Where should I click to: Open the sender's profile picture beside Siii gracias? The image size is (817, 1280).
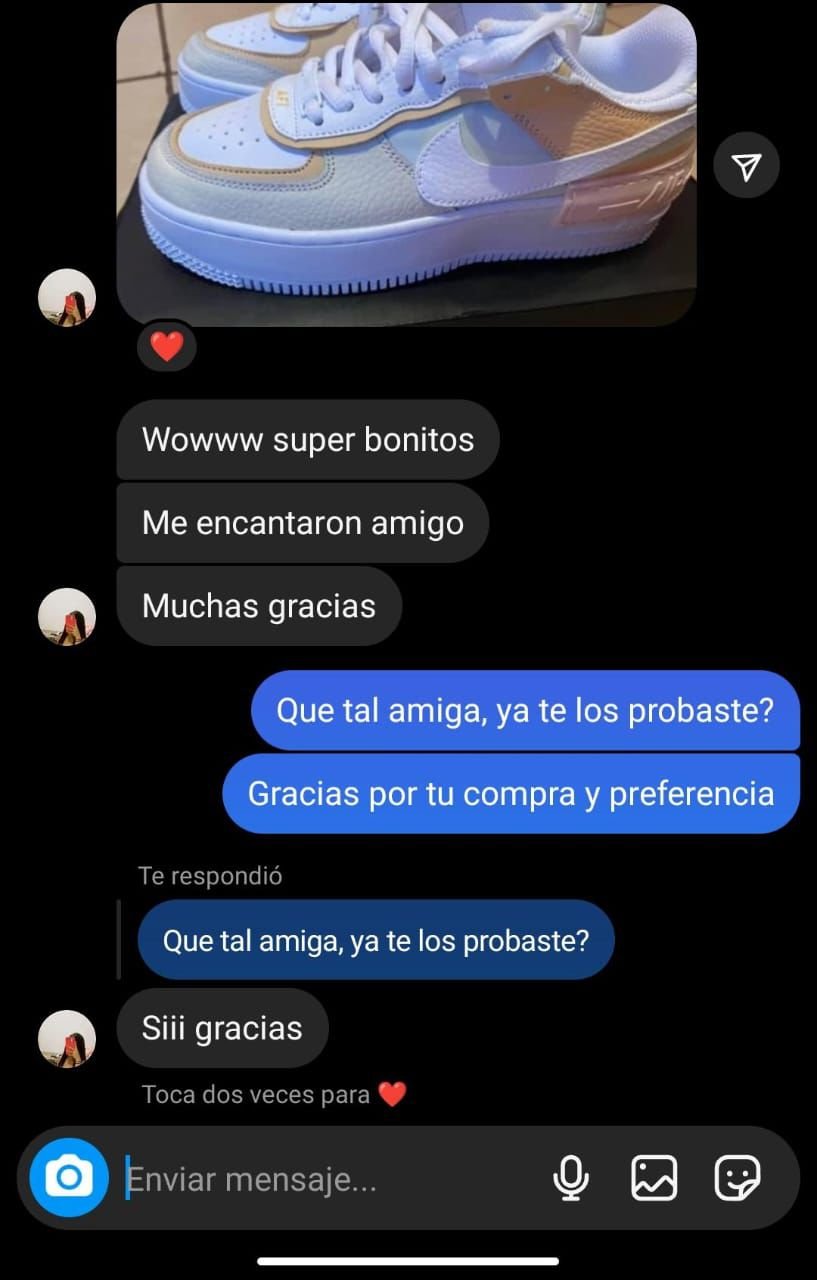coord(67,1038)
